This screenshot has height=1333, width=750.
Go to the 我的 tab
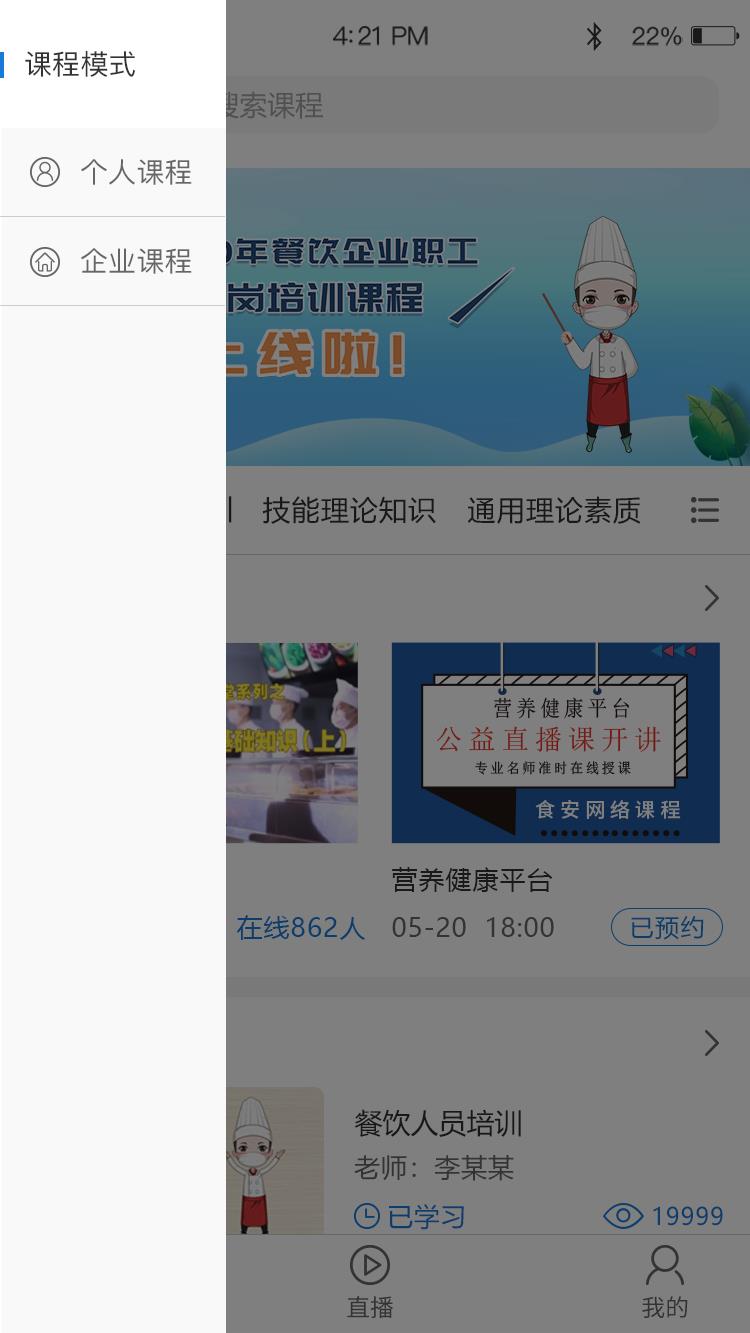[665, 1281]
